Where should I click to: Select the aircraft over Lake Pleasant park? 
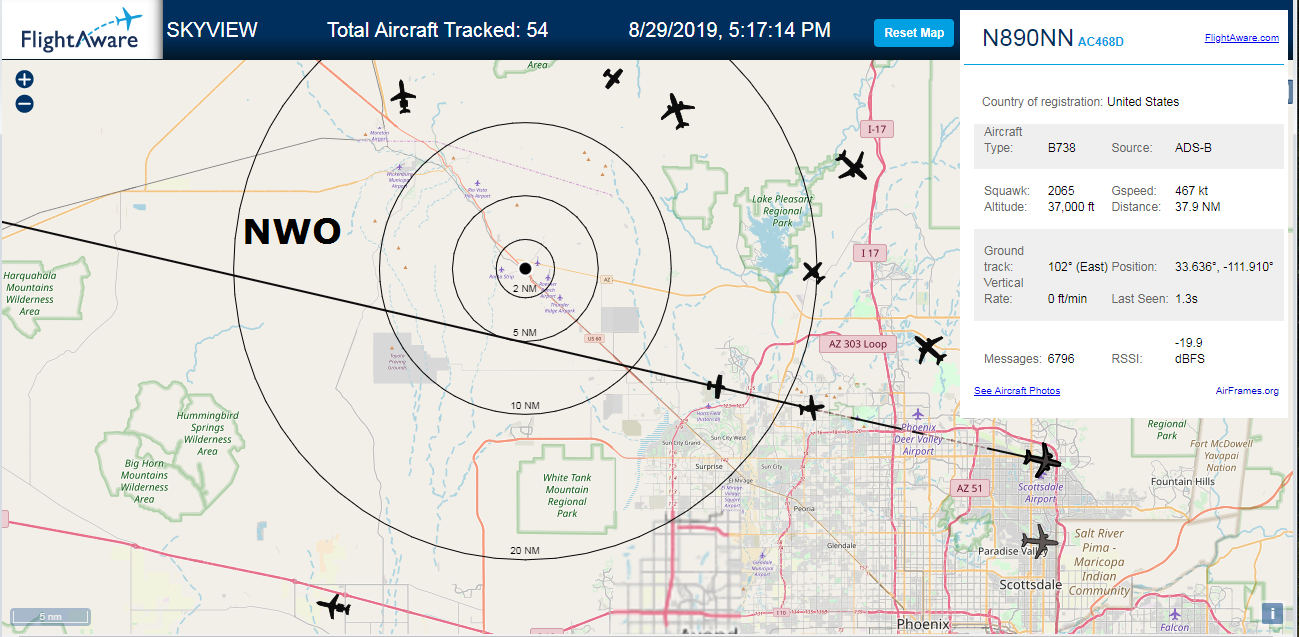[852, 166]
